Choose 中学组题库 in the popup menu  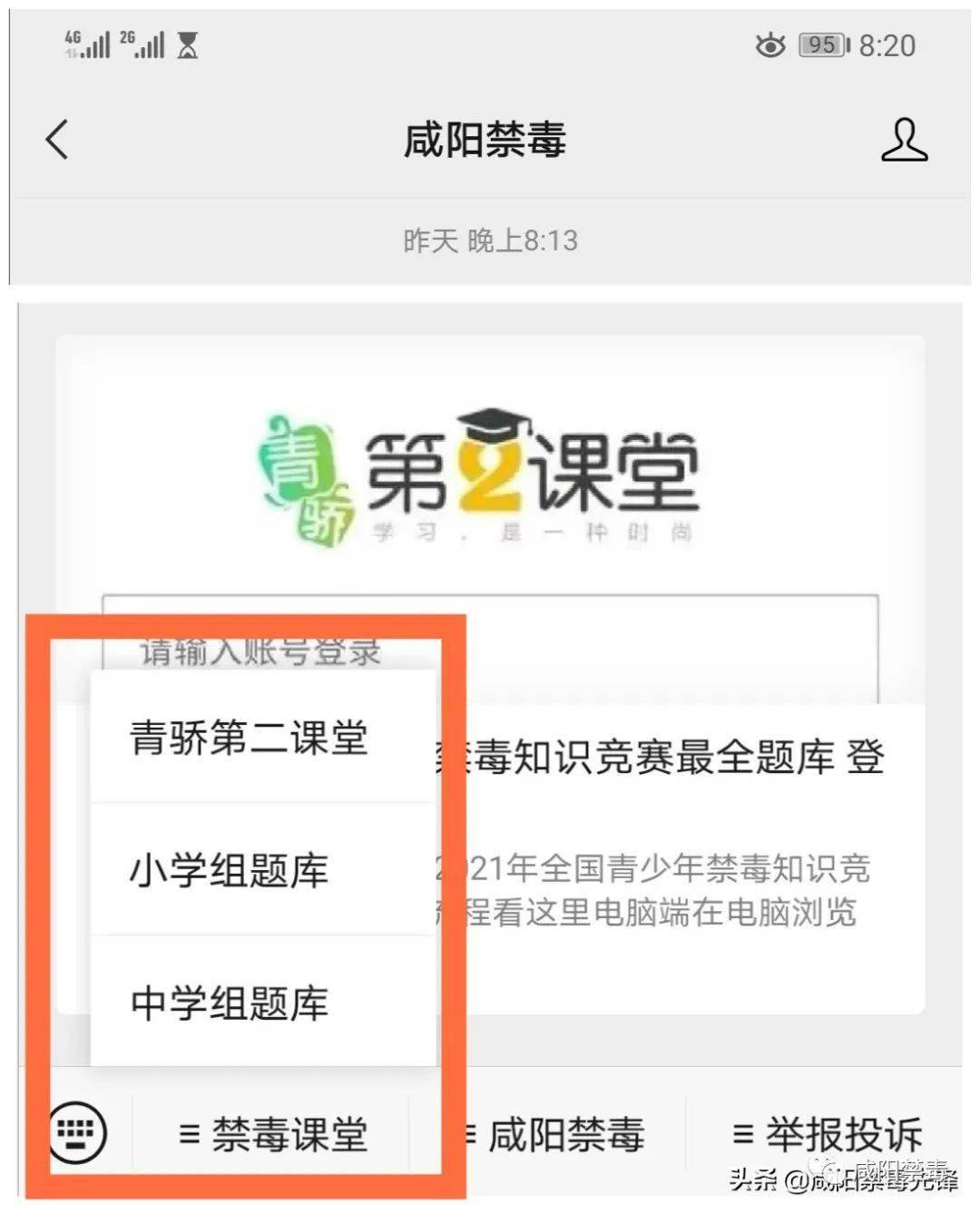[x=230, y=1004]
